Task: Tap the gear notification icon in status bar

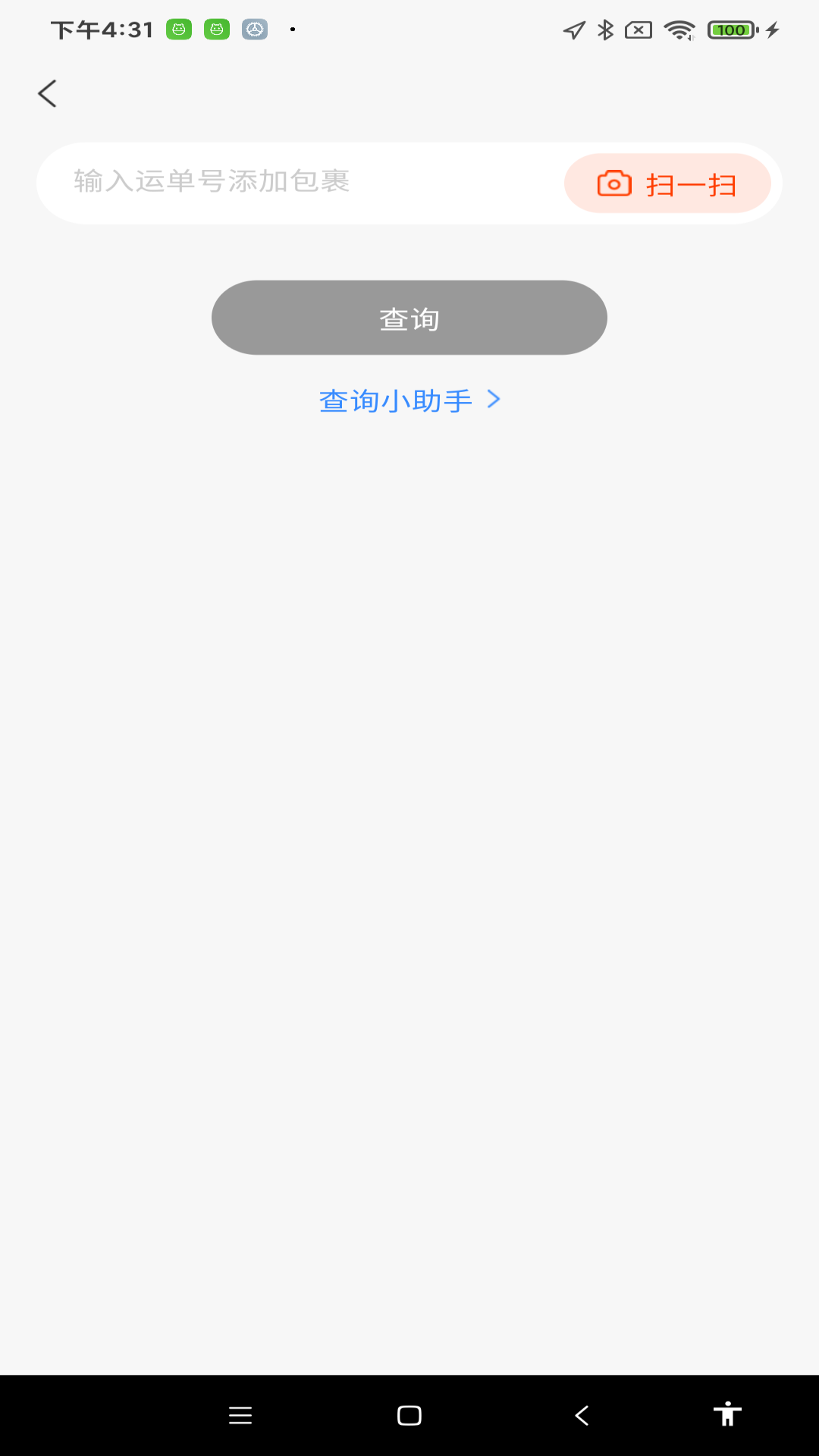Action: click(x=253, y=30)
